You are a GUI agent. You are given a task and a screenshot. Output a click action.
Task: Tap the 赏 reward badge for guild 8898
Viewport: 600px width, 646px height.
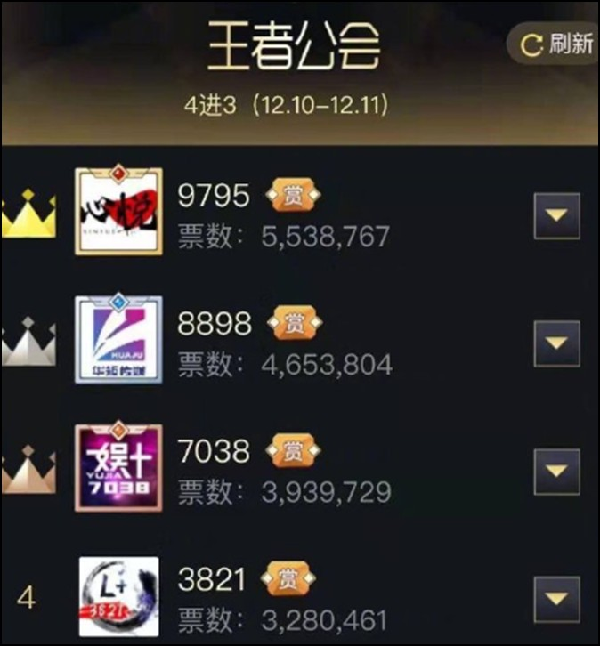coord(294,323)
